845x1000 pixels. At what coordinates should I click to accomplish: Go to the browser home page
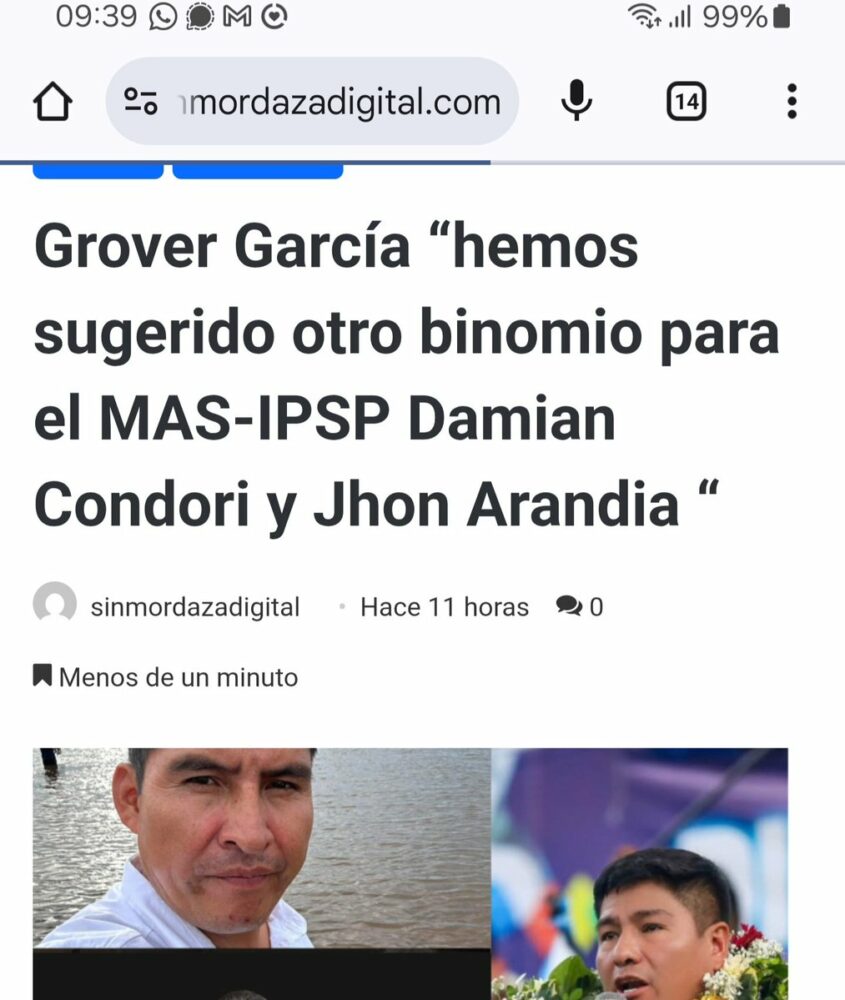point(53,102)
